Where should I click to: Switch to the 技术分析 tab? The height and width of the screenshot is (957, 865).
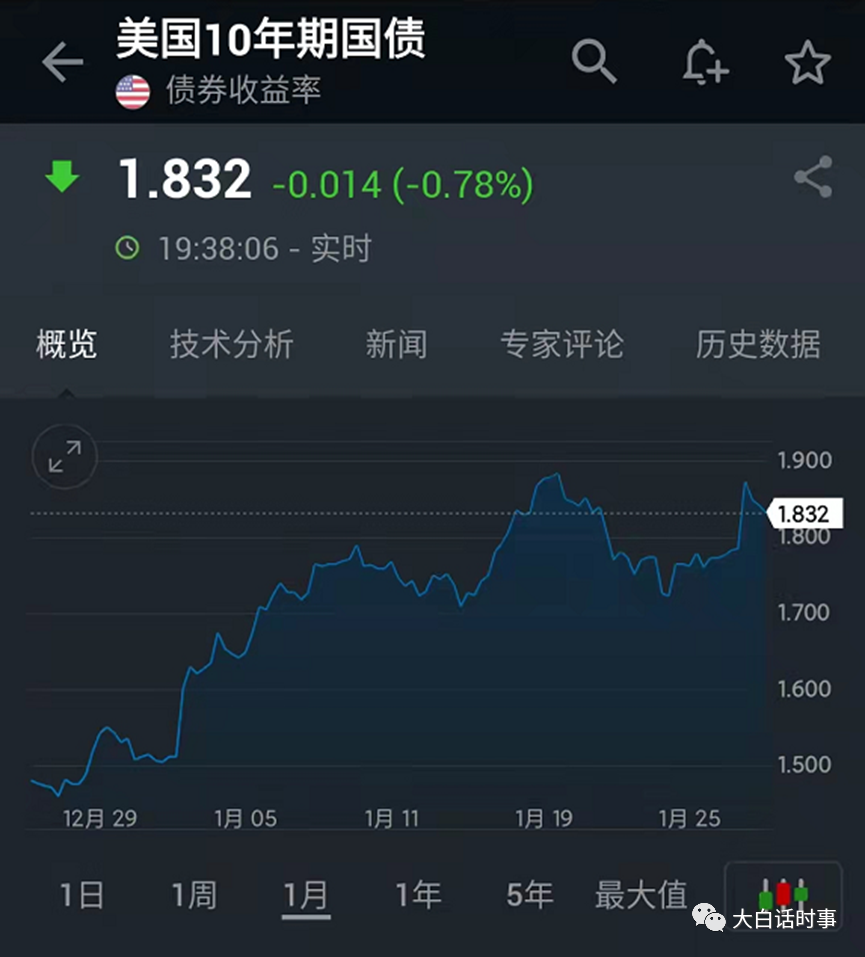(231, 344)
